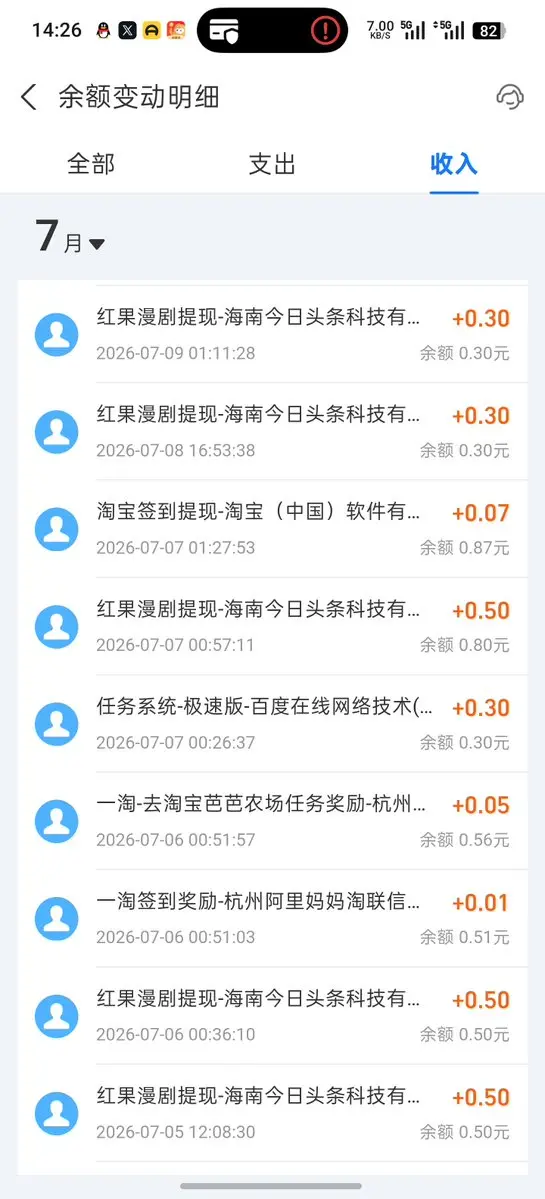Go back from 余额变动明细

click(x=29, y=97)
